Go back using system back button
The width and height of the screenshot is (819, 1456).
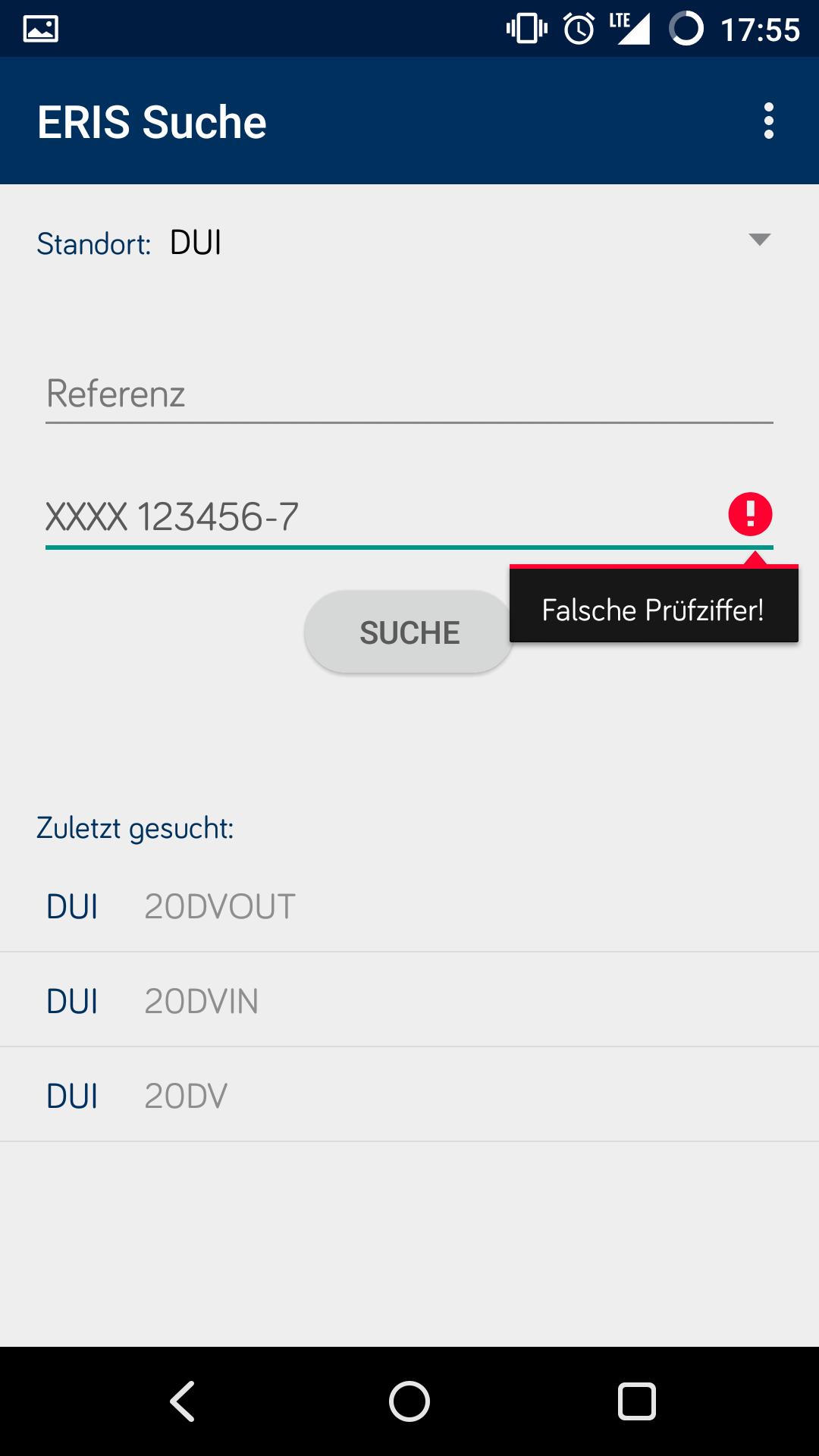pyautogui.click(x=182, y=1401)
